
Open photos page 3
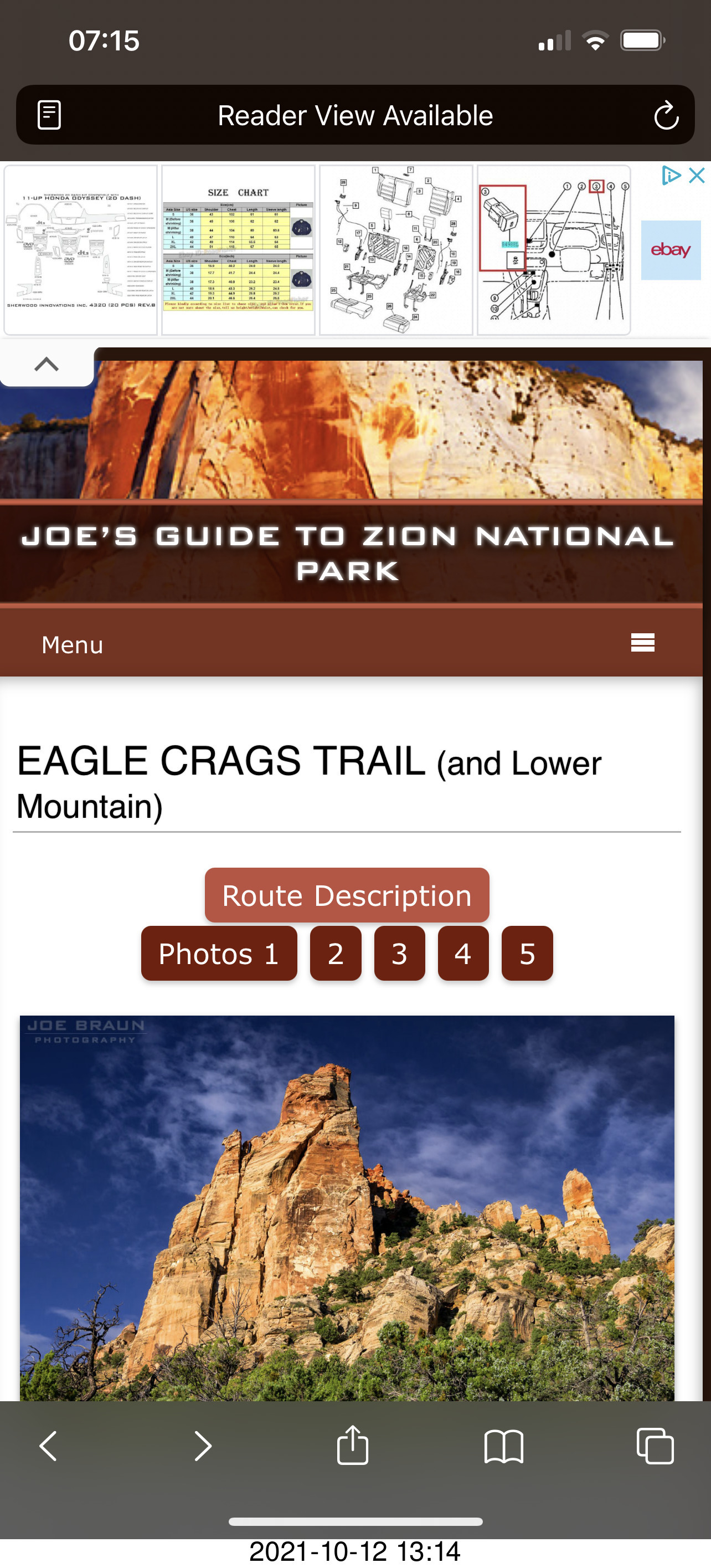tap(400, 954)
